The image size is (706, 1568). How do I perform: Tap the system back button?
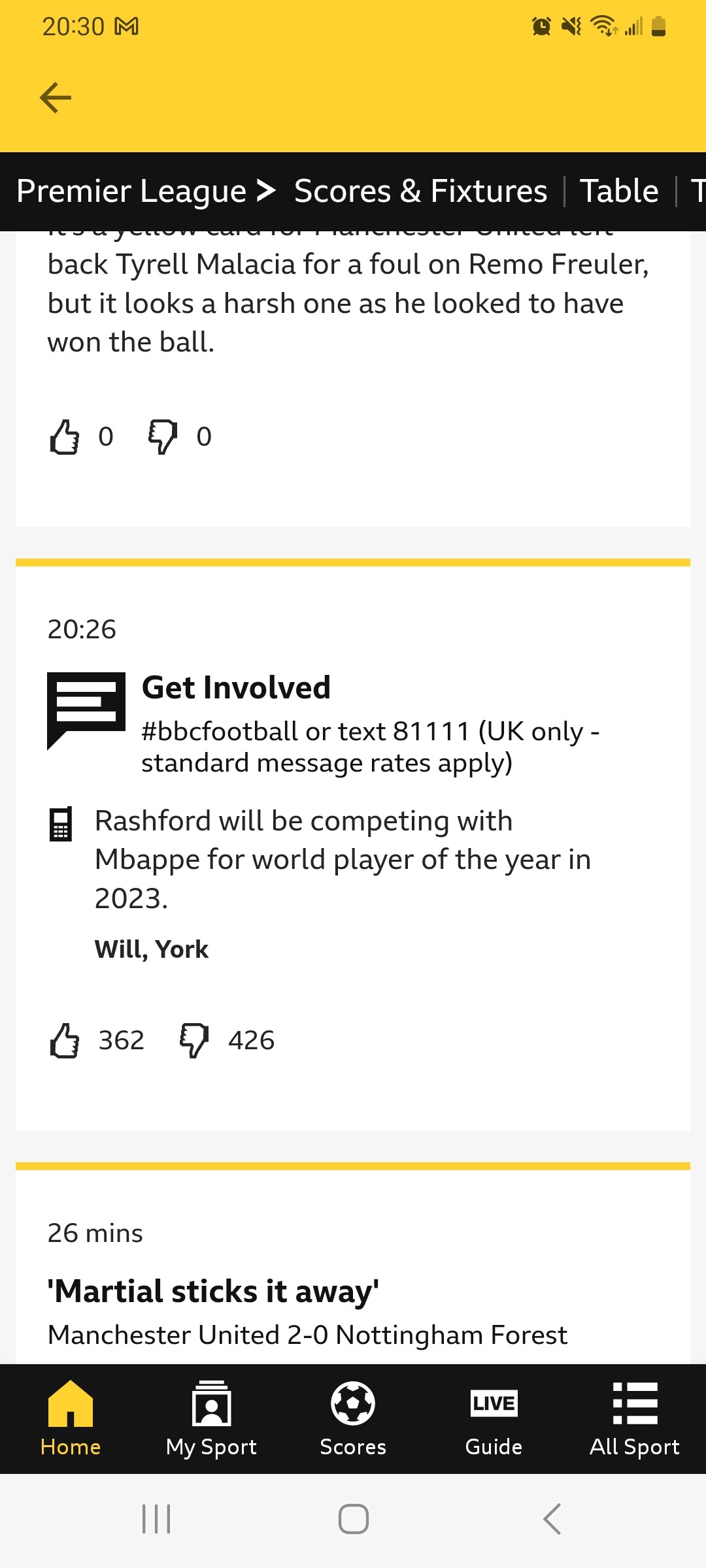coord(552,1519)
